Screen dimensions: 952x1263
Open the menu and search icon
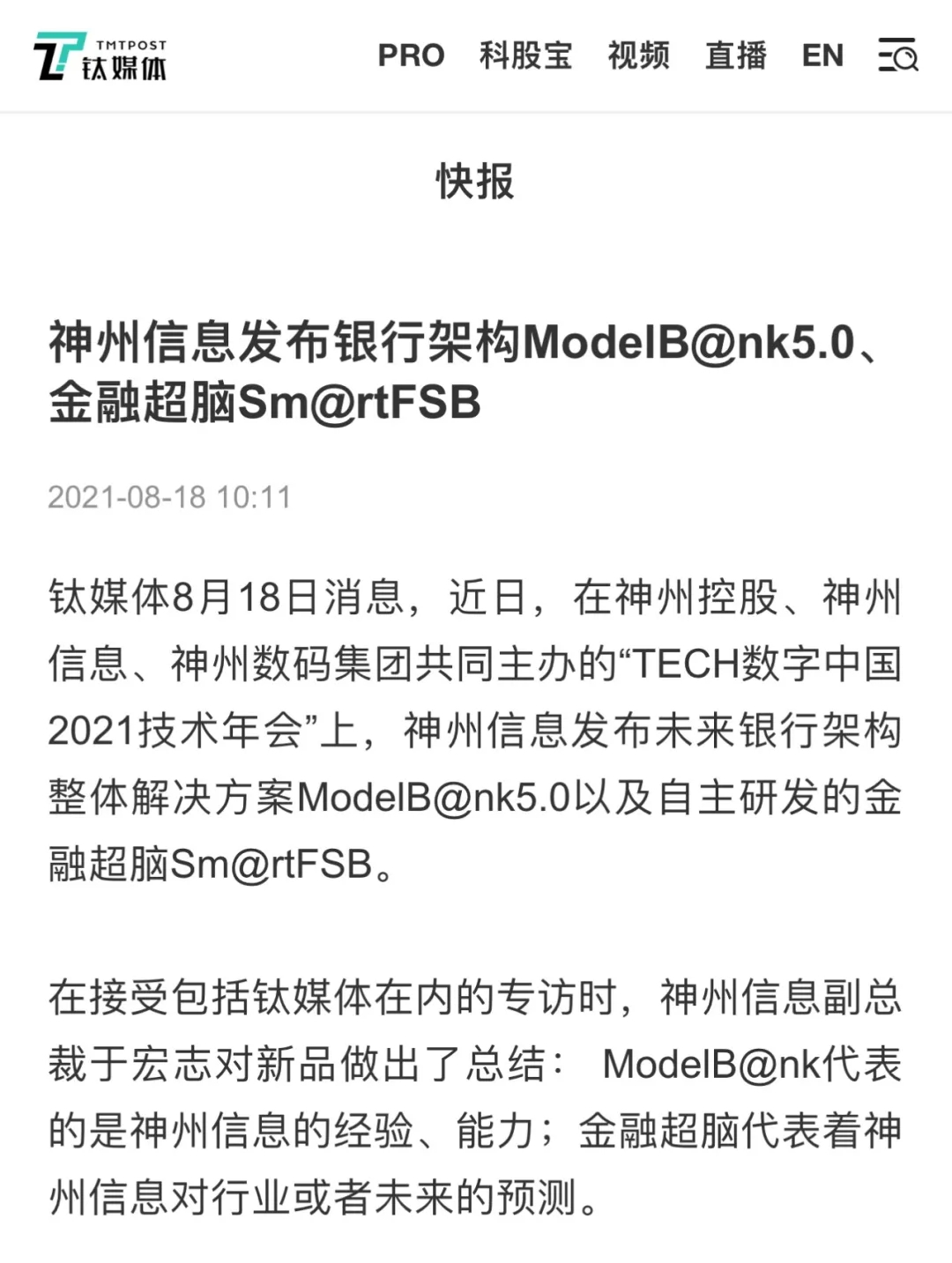coord(898,56)
